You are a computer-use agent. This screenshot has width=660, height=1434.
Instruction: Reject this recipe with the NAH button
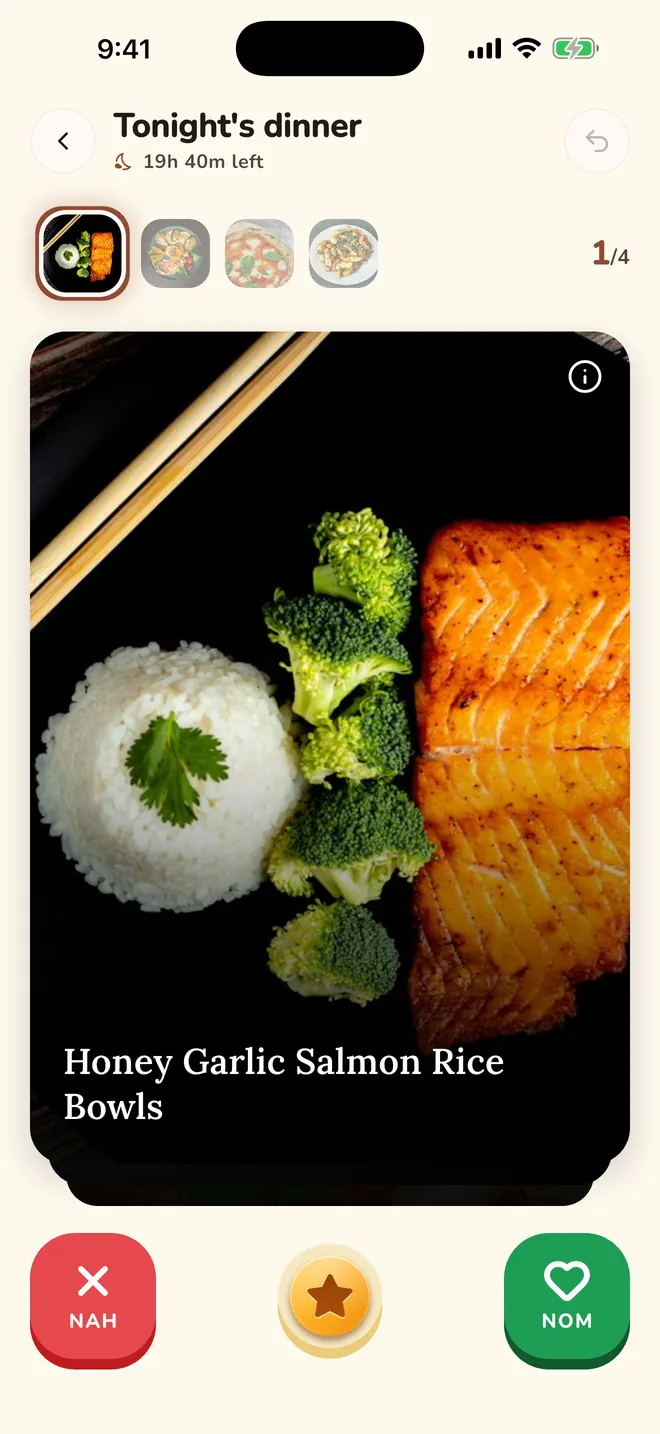[x=93, y=1300]
